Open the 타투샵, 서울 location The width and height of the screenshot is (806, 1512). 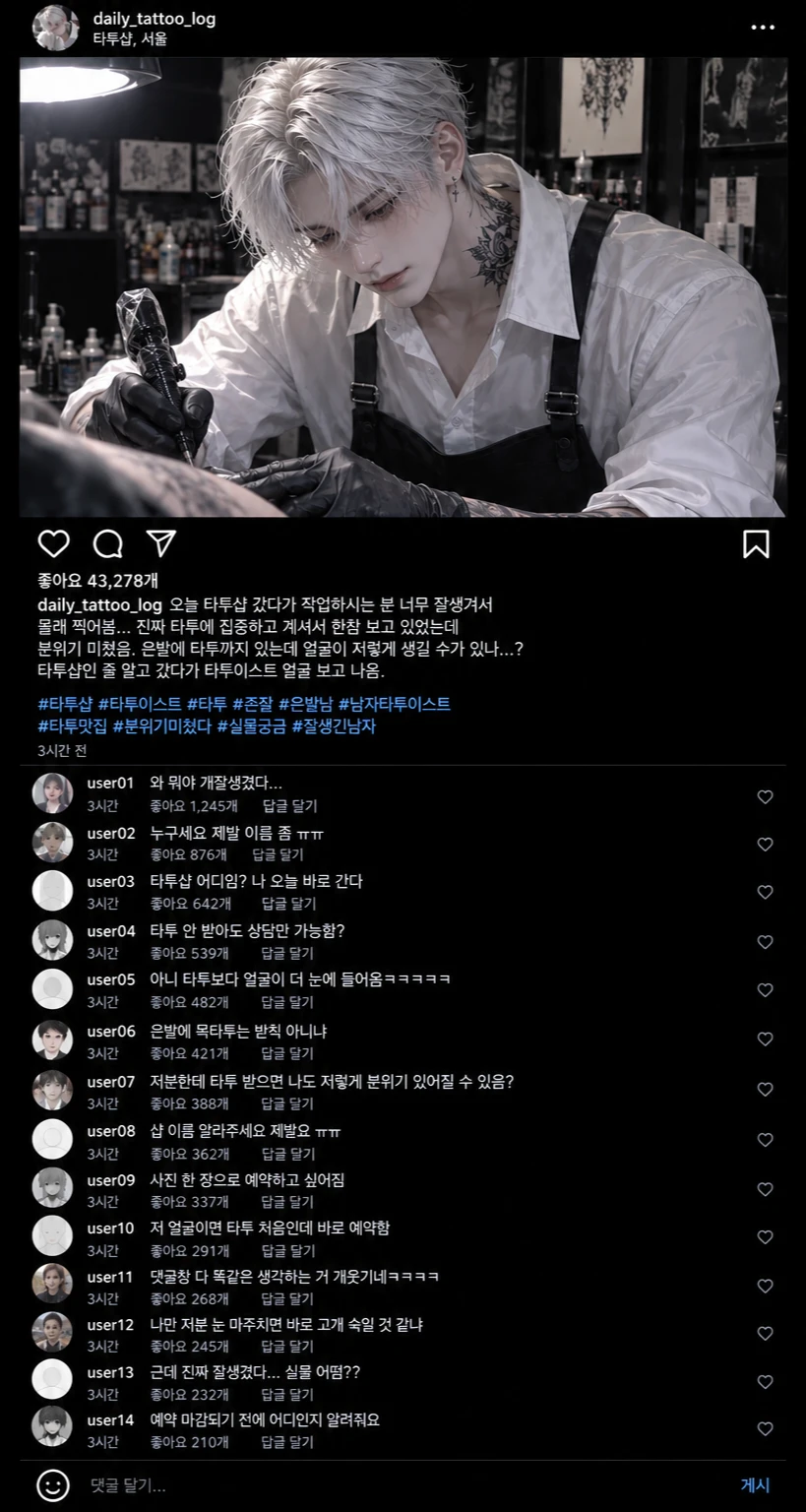point(130,39)
